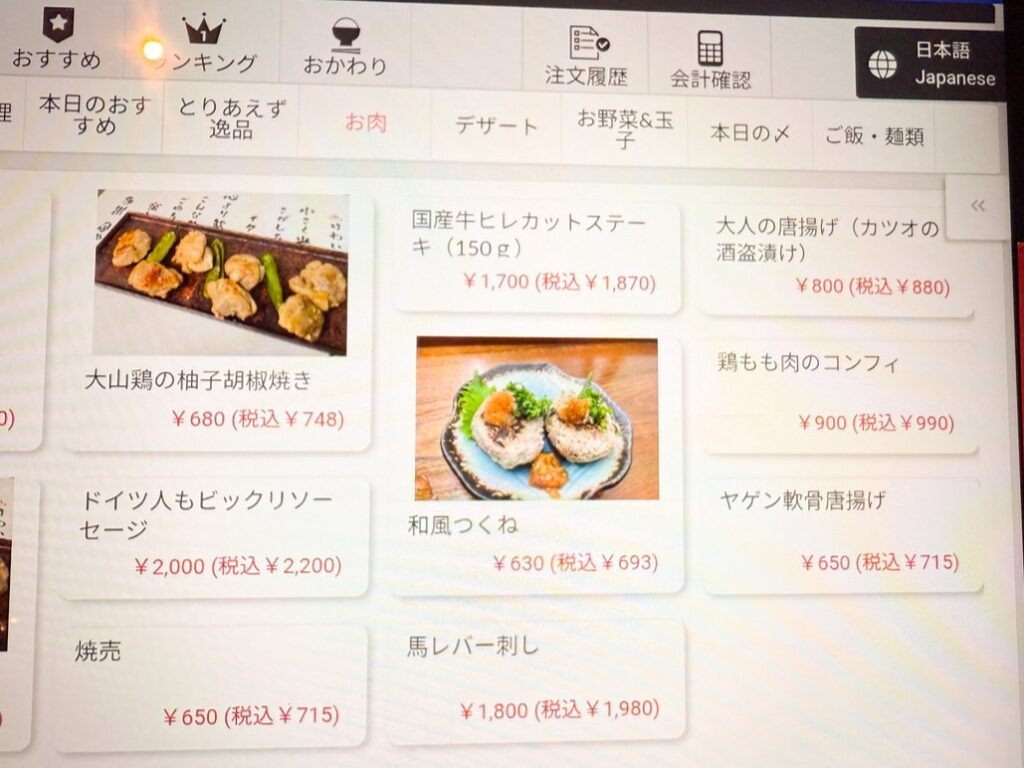1024x768 pixels.
Task: Select ヤゲン軟骨唐揚げ item
Action: pyautogui.click(x=840, y=533)
